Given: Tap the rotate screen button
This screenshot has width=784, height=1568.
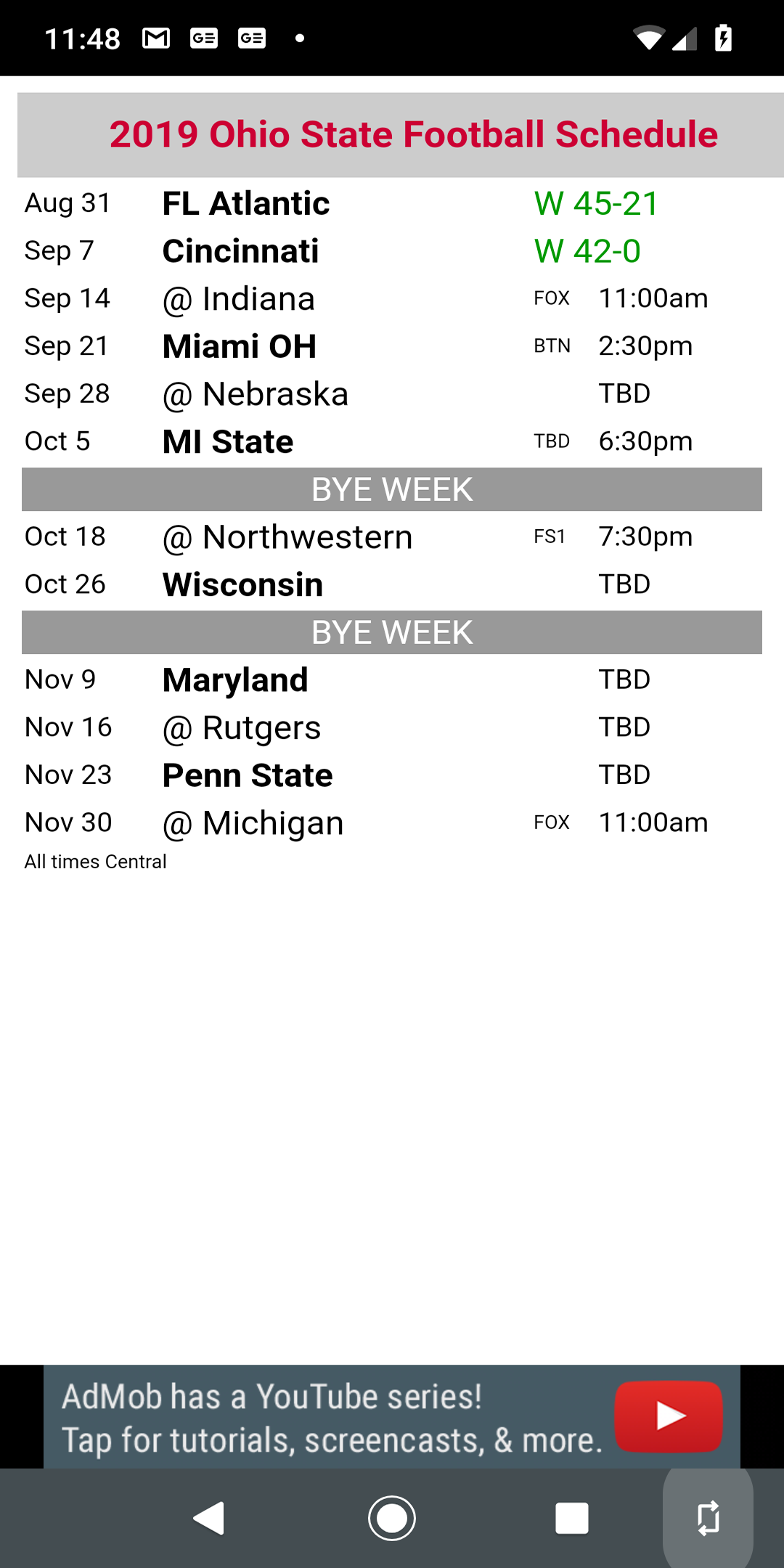Looking at the screenshot, I should tap(709, 1518).
